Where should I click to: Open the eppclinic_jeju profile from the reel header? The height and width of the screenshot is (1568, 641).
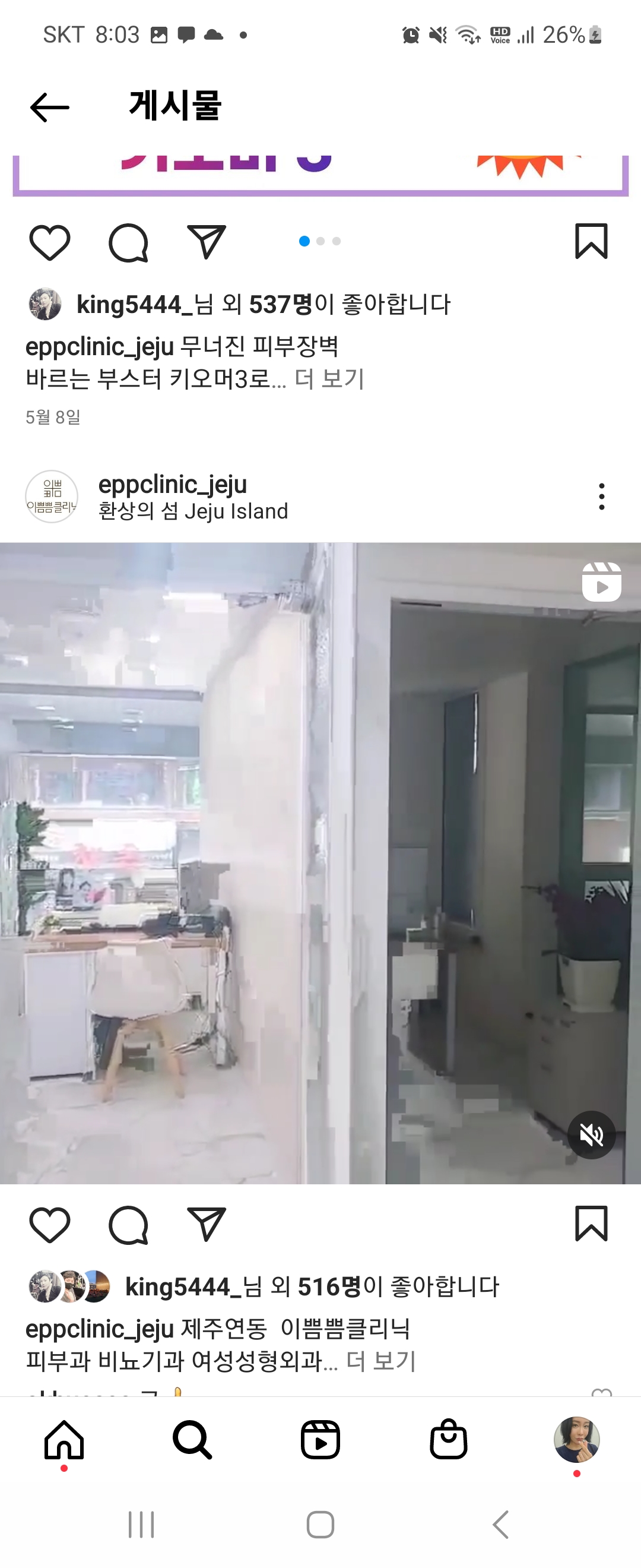pyautogui.click(x=172, y=485)
